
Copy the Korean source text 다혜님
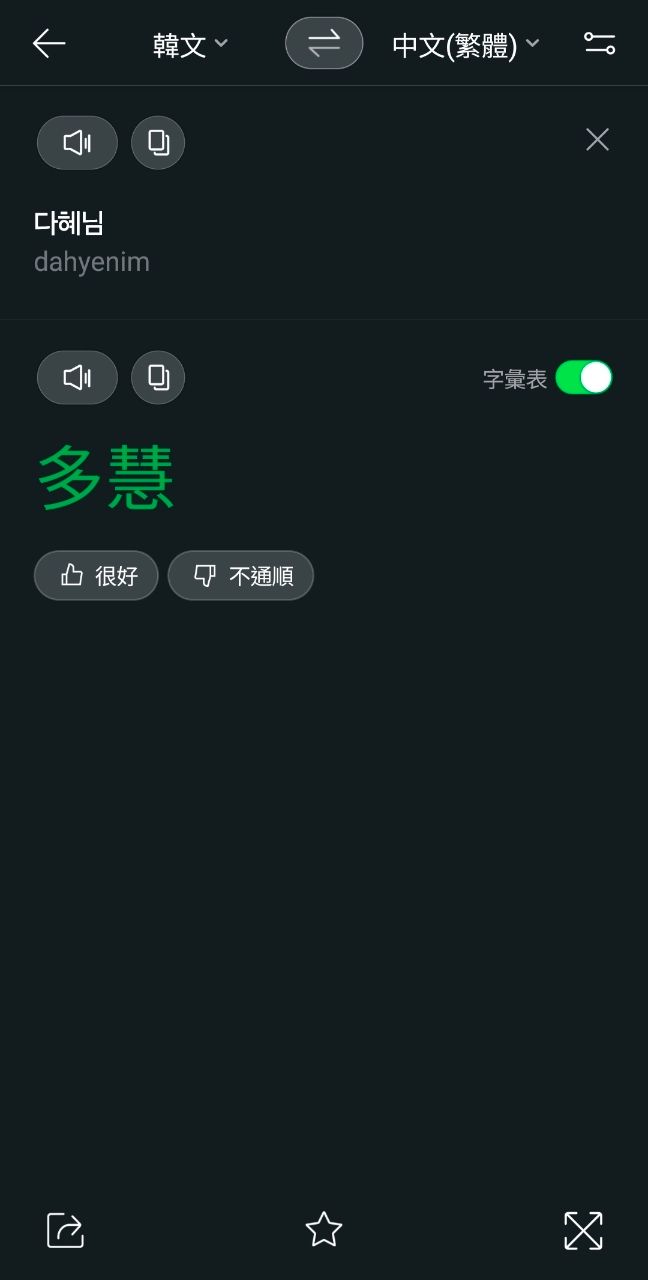click(x=158, y=143)
